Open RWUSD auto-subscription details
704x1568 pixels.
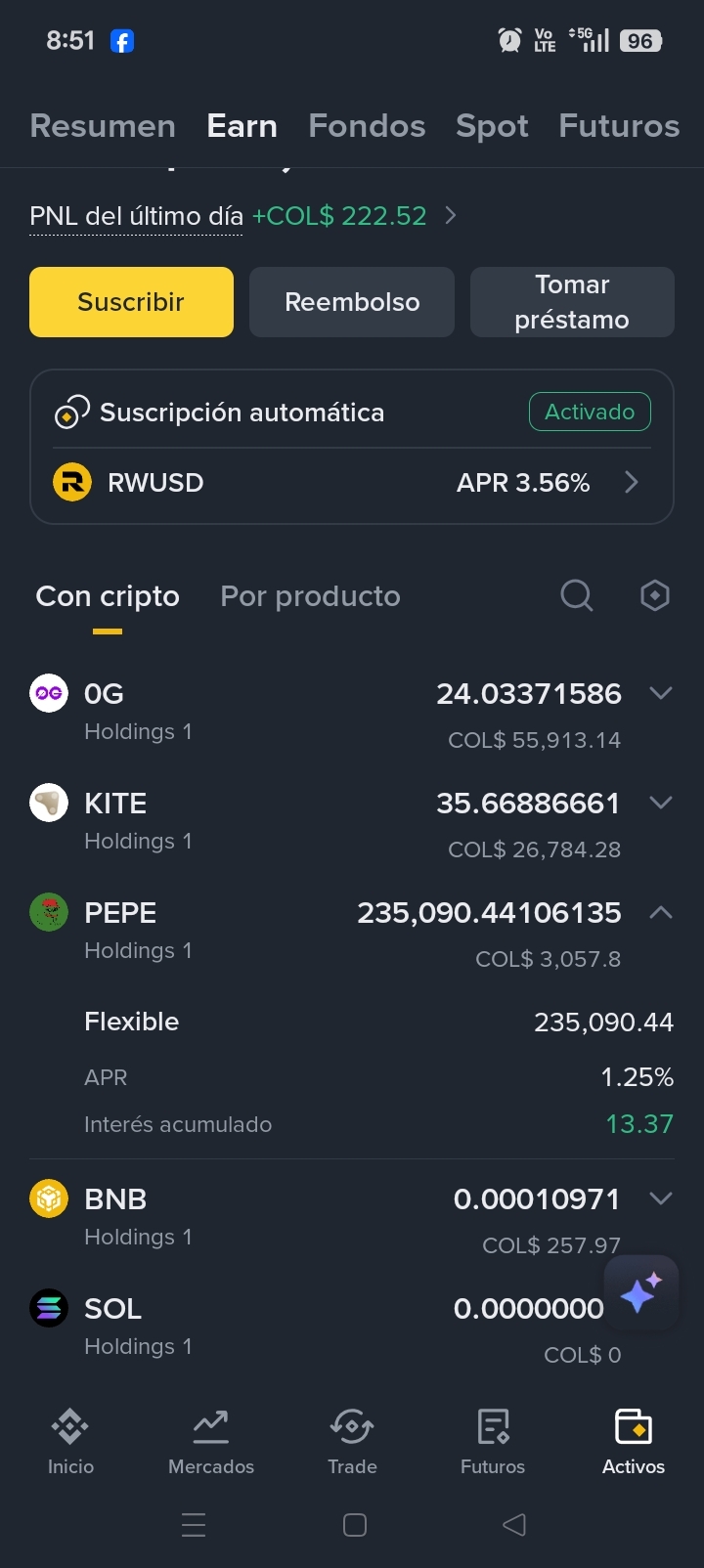coord(352,483)
